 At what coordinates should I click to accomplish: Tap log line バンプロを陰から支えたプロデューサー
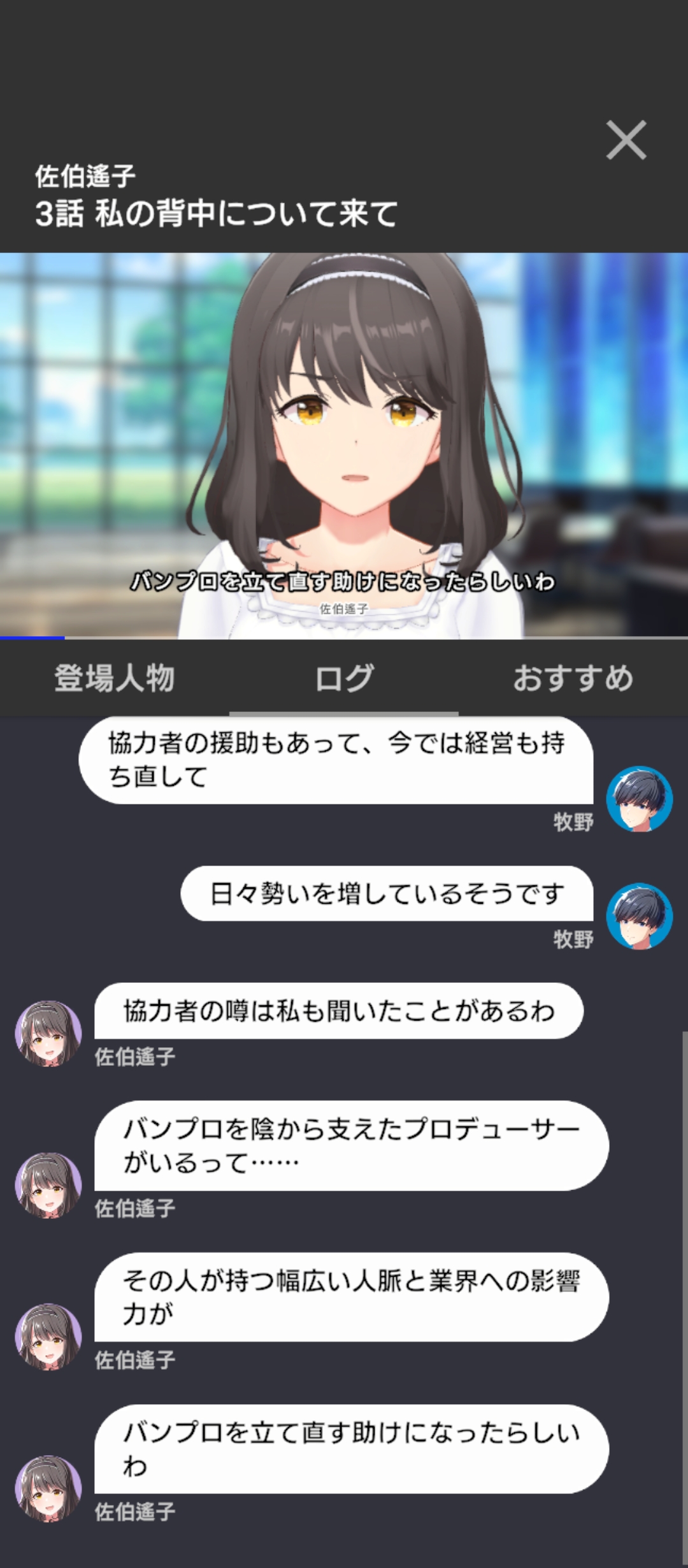click(351, 1145)
